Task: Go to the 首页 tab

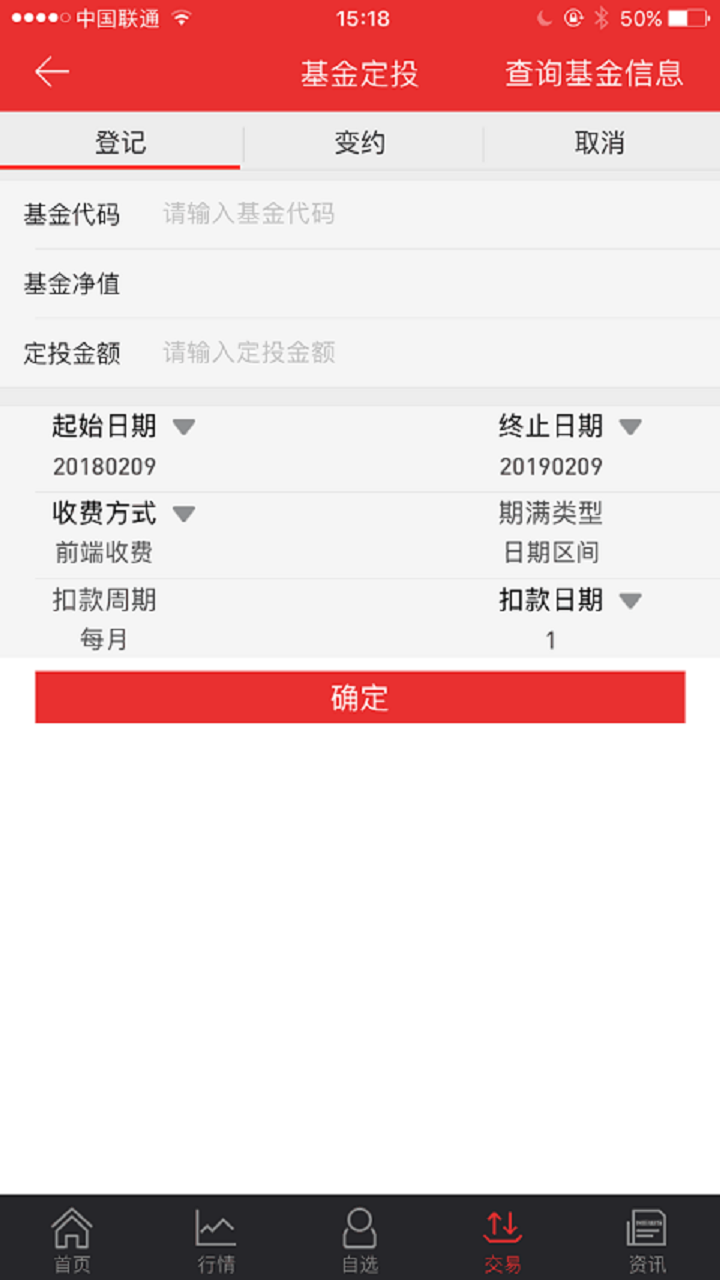Action: click(72, 1238)
